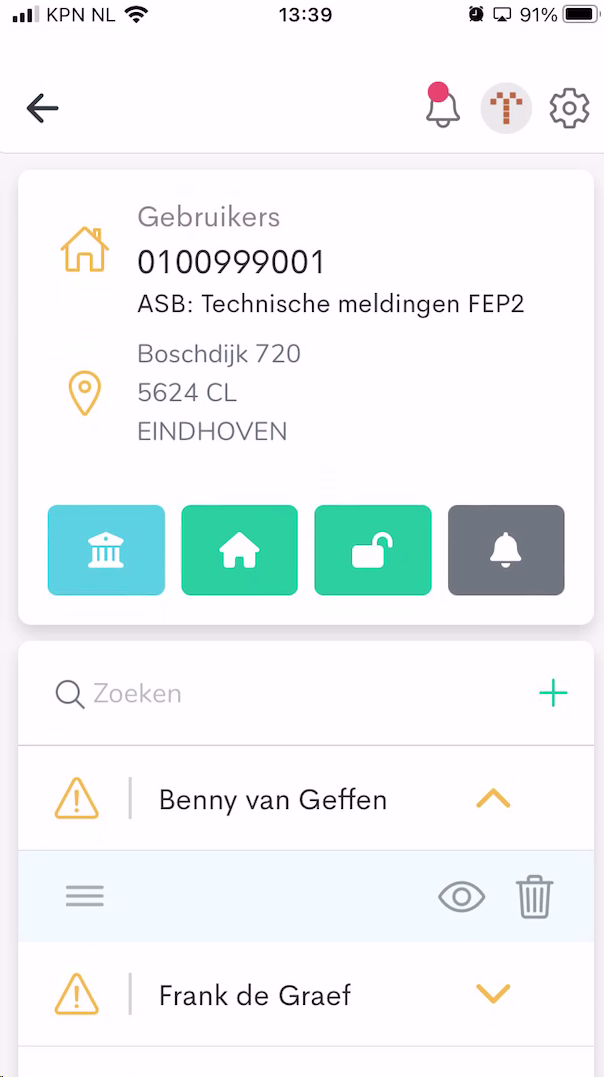Image resolution: width=604 pixels, height=1077 pixels.
Task: Expand Frank de Graef's row
Action: tap(493, 994)
